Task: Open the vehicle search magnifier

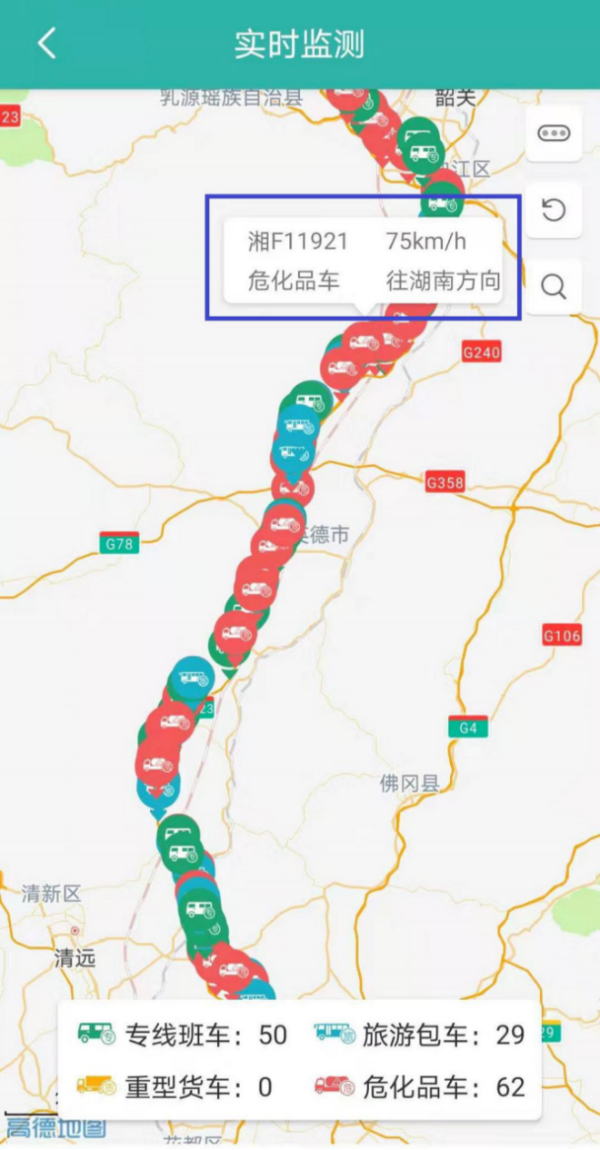Action: coord(553,287)
